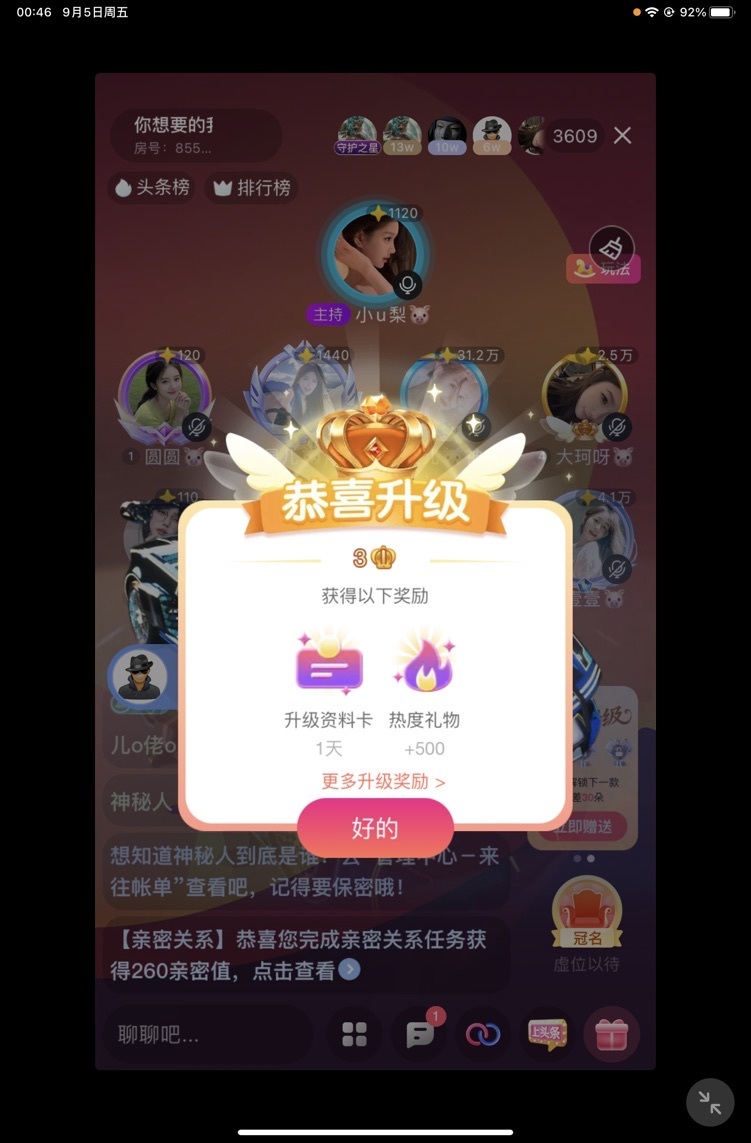Tap host 小u梨 avatar
The image size is (751, 1143).
[x=375, y=250]
